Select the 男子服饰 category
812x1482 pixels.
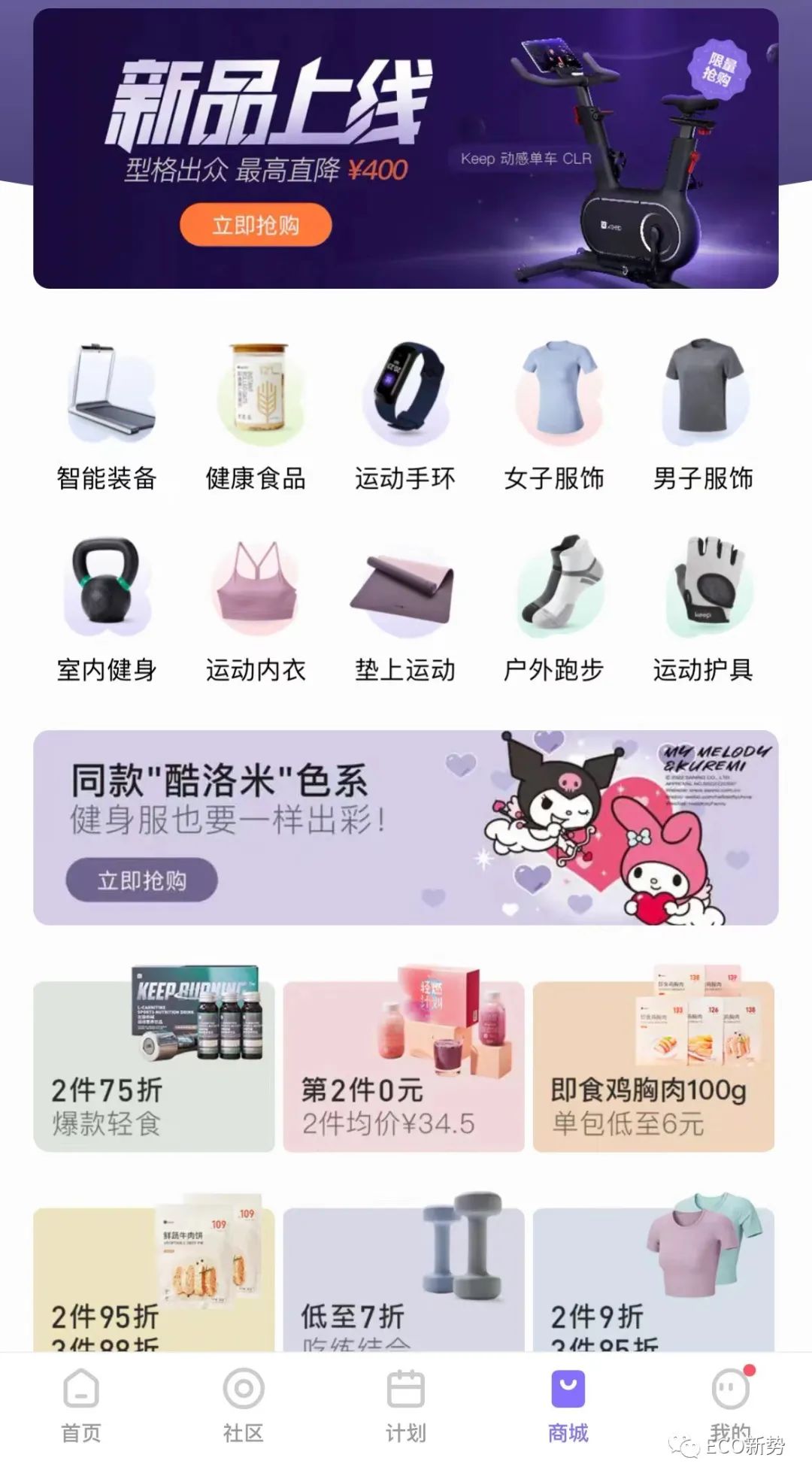[x=703, y=414]
